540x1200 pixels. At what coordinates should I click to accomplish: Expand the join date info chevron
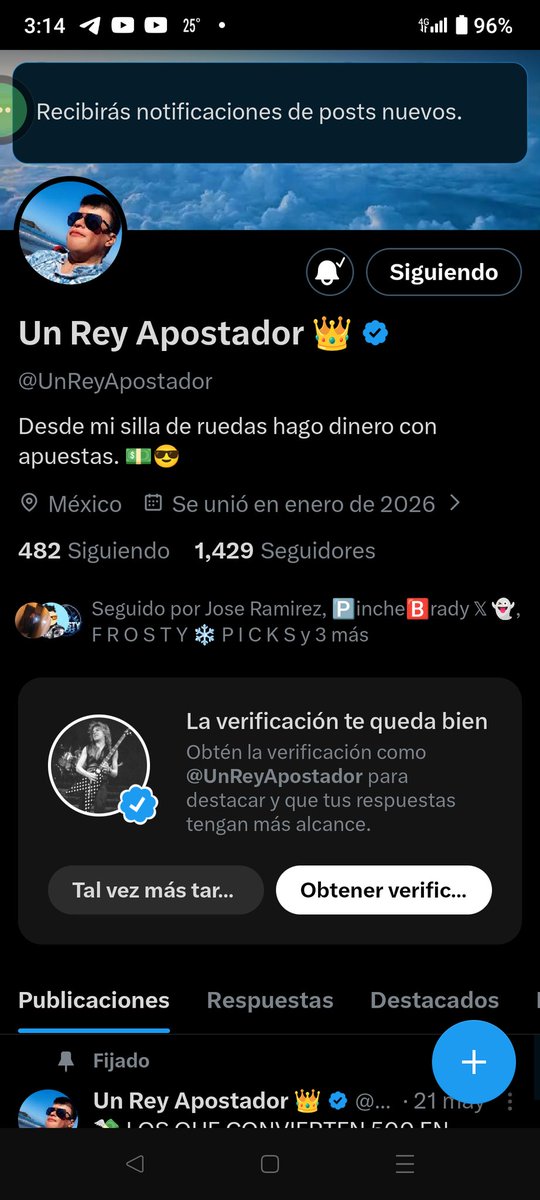coord(455,503)
